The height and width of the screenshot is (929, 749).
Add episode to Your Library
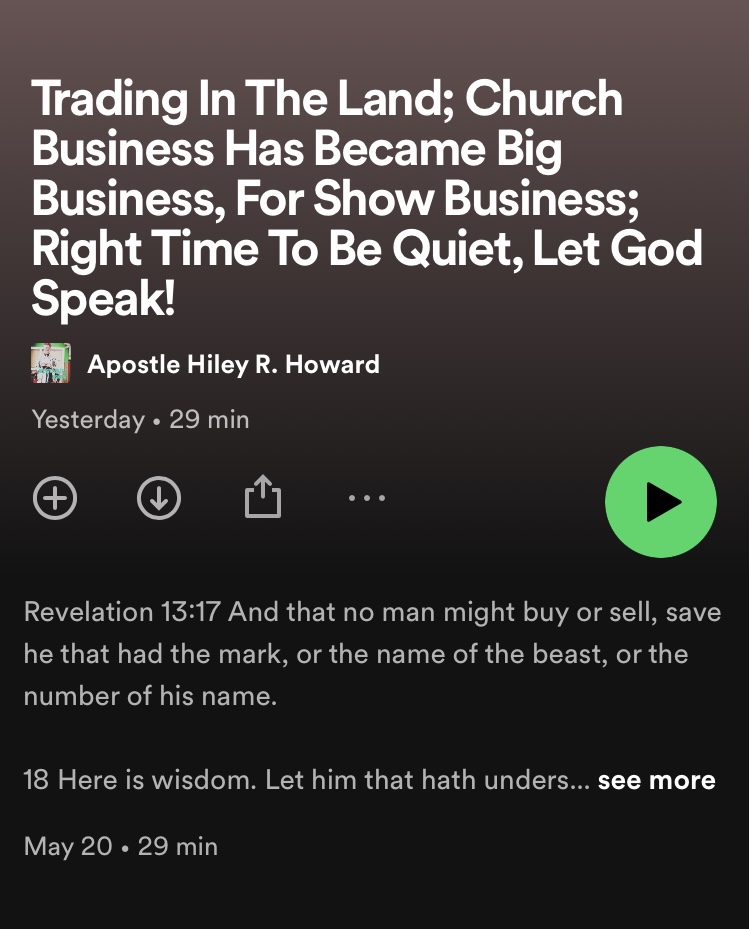[55, 498]
